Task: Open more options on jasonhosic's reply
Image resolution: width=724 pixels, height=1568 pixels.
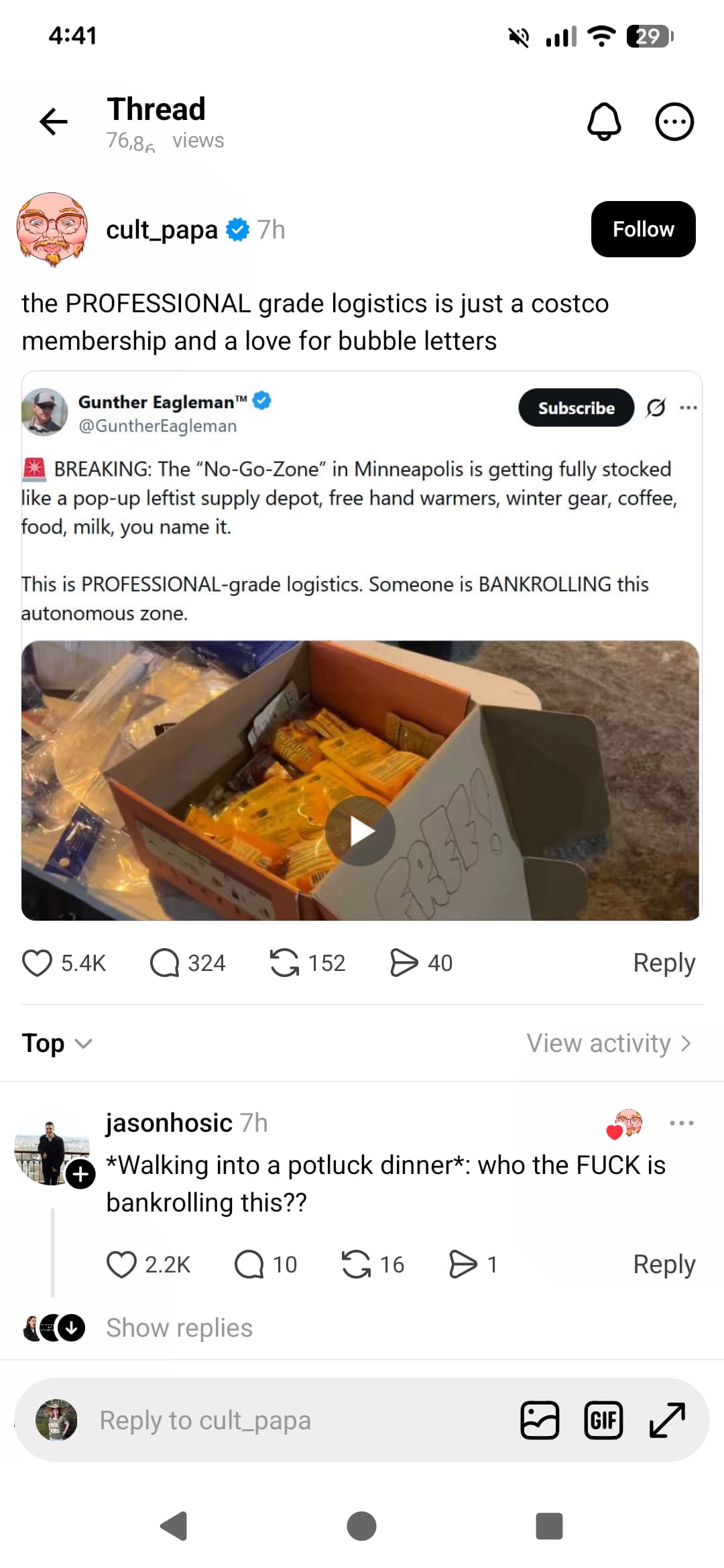Action: tap(681, 1123)
